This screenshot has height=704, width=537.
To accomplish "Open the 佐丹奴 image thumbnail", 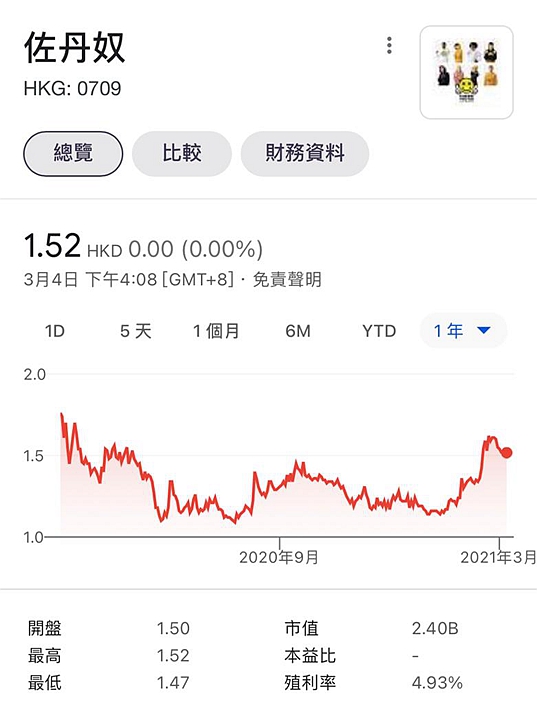I will point(467,72).
